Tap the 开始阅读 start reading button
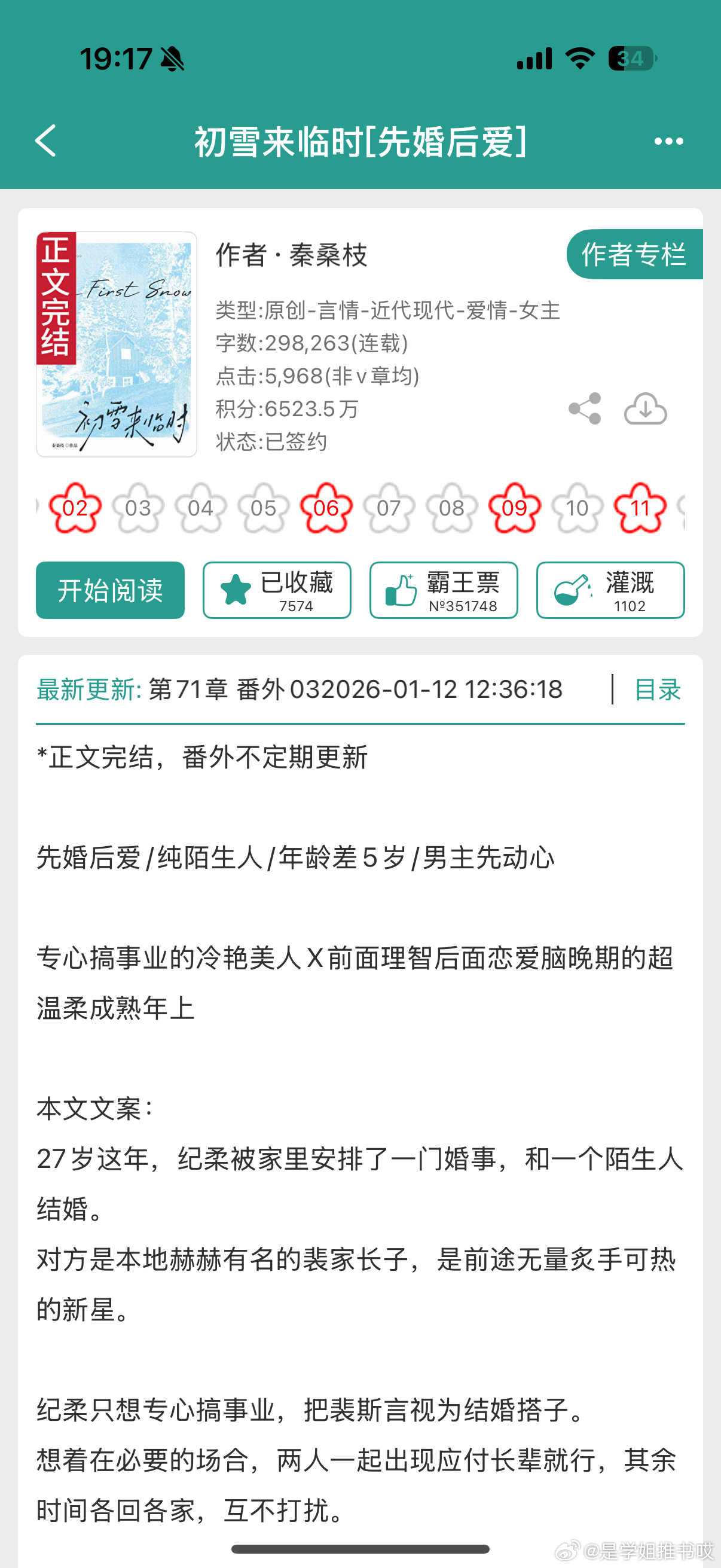The height and width of the screenshot is (1568, 721). pyautogui.click(x=110, y=590)
